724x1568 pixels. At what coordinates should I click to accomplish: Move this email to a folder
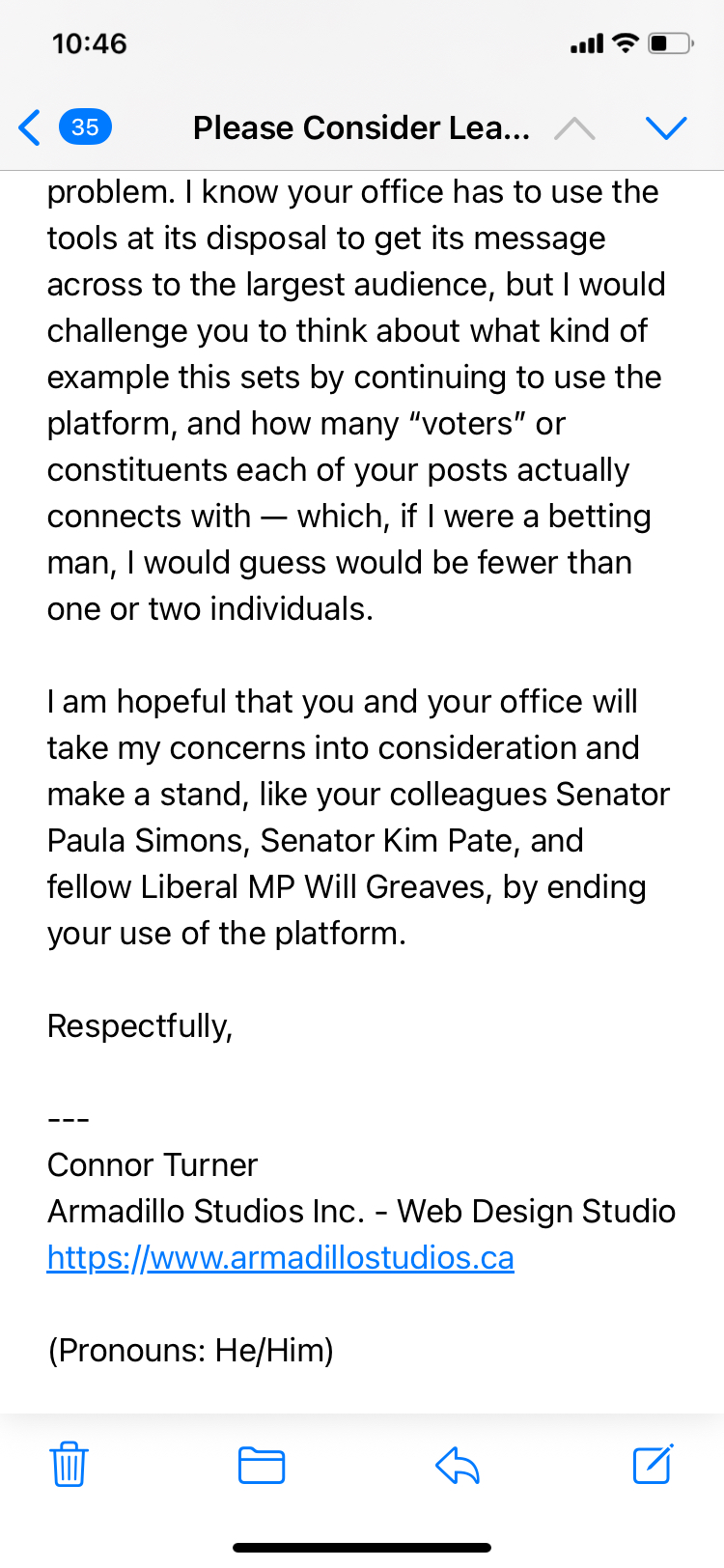(x=262, y=1465)
